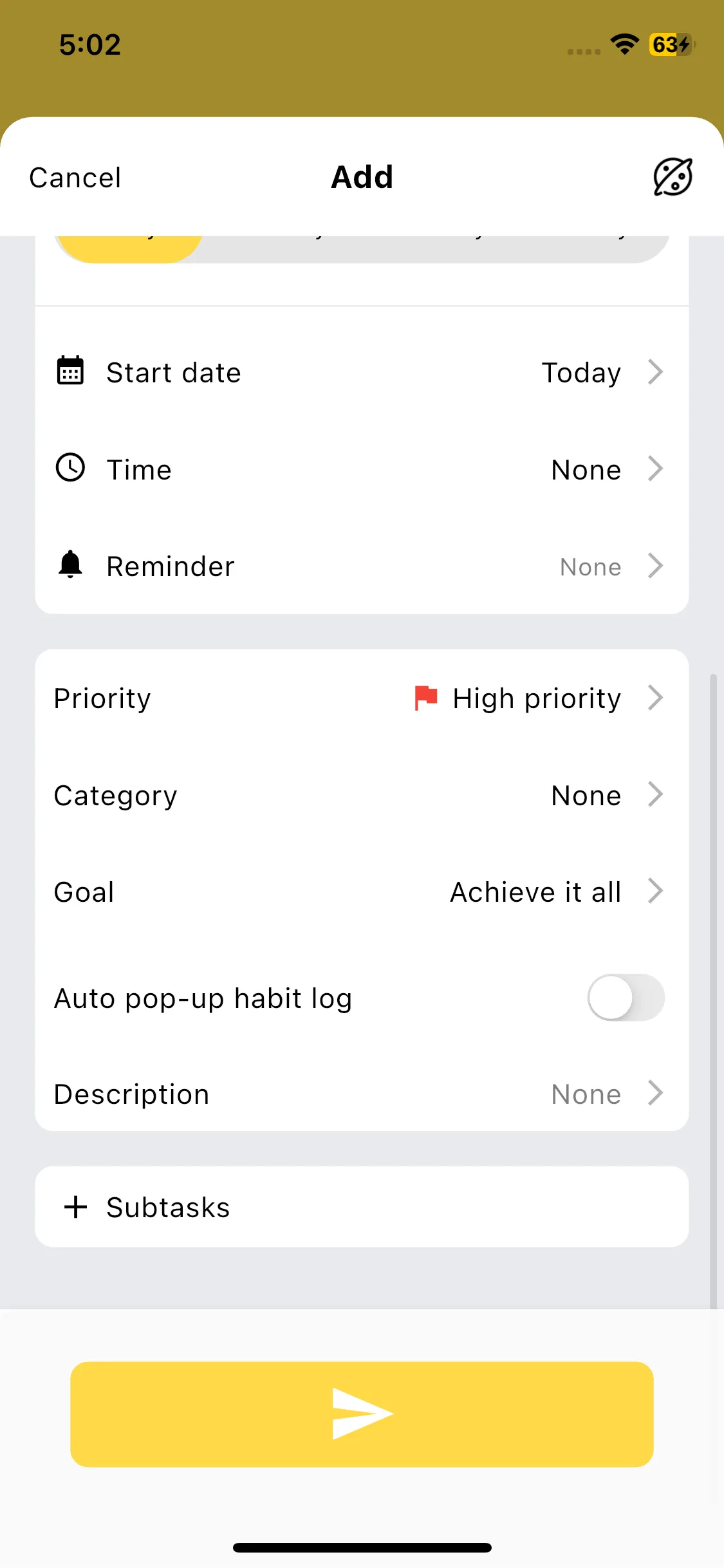Edit the Goal setting
The height and width of the screenshot is (1568, 724).
(x=362, y=892)
